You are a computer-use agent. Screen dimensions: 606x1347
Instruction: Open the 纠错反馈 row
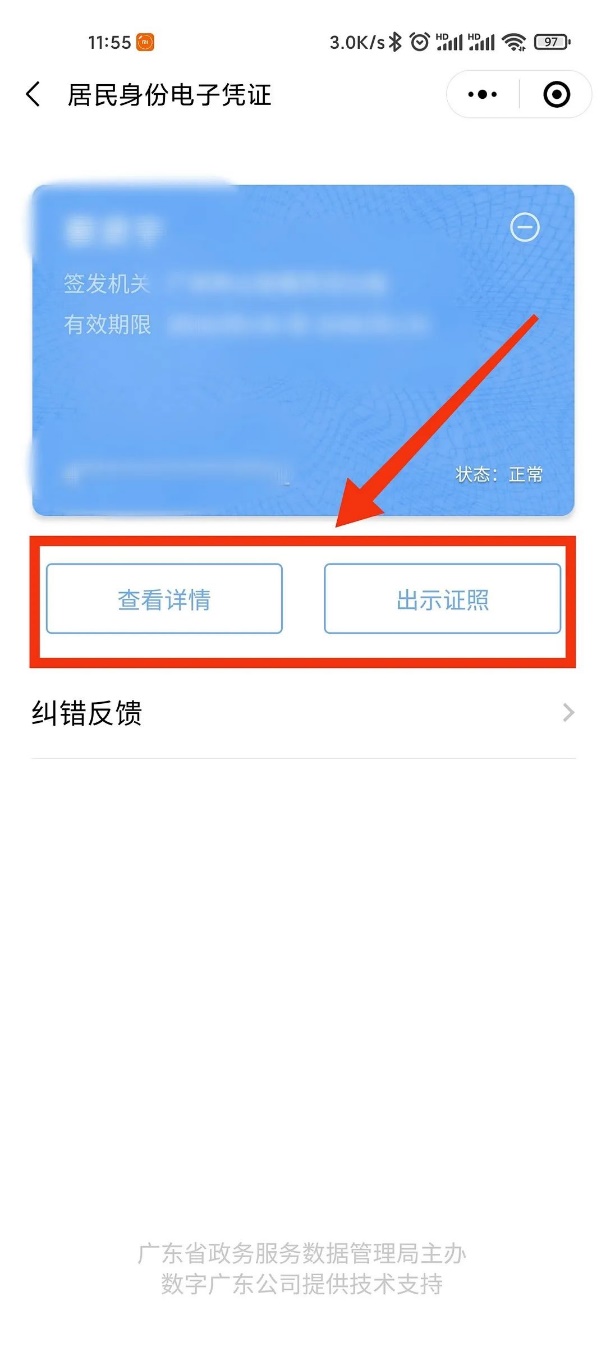click(303, 713)
